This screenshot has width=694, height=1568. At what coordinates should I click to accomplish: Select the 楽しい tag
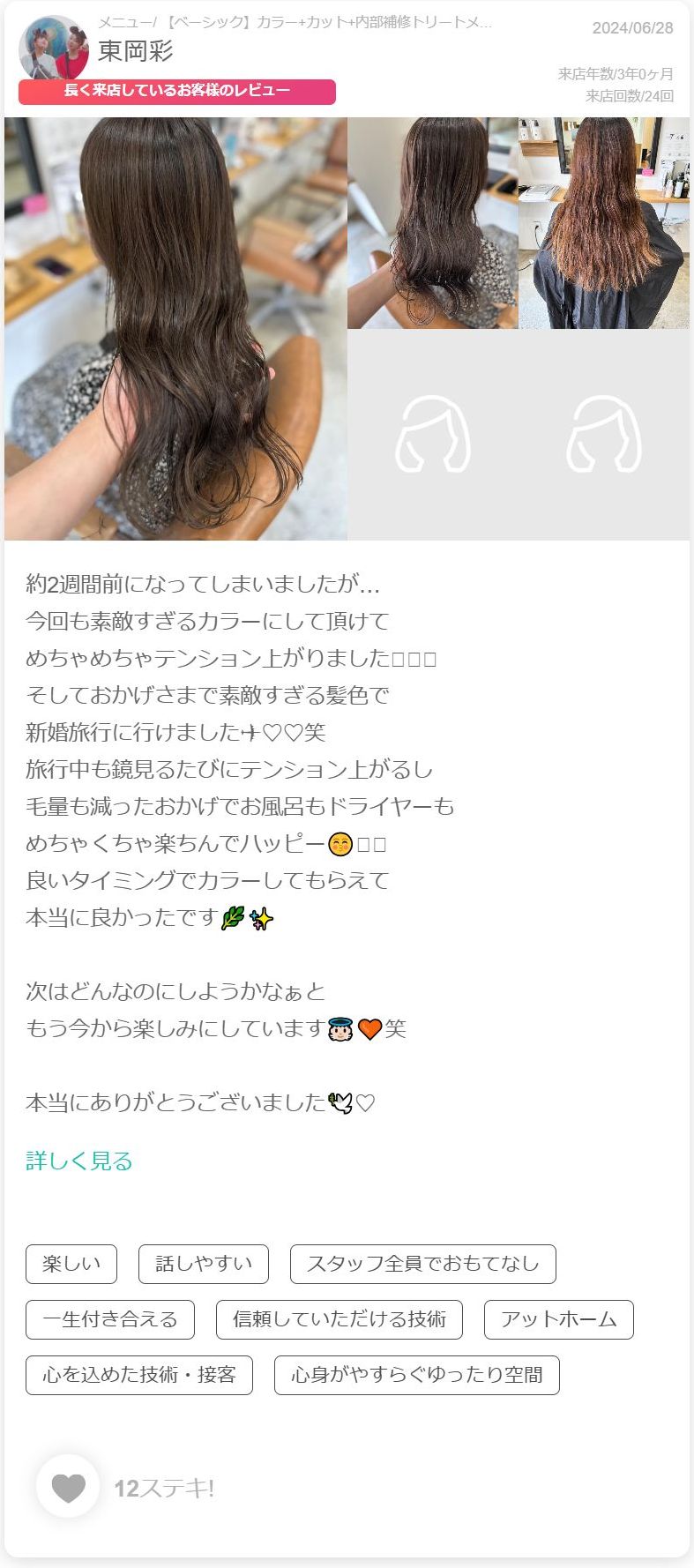click(x=71, y=1264)
